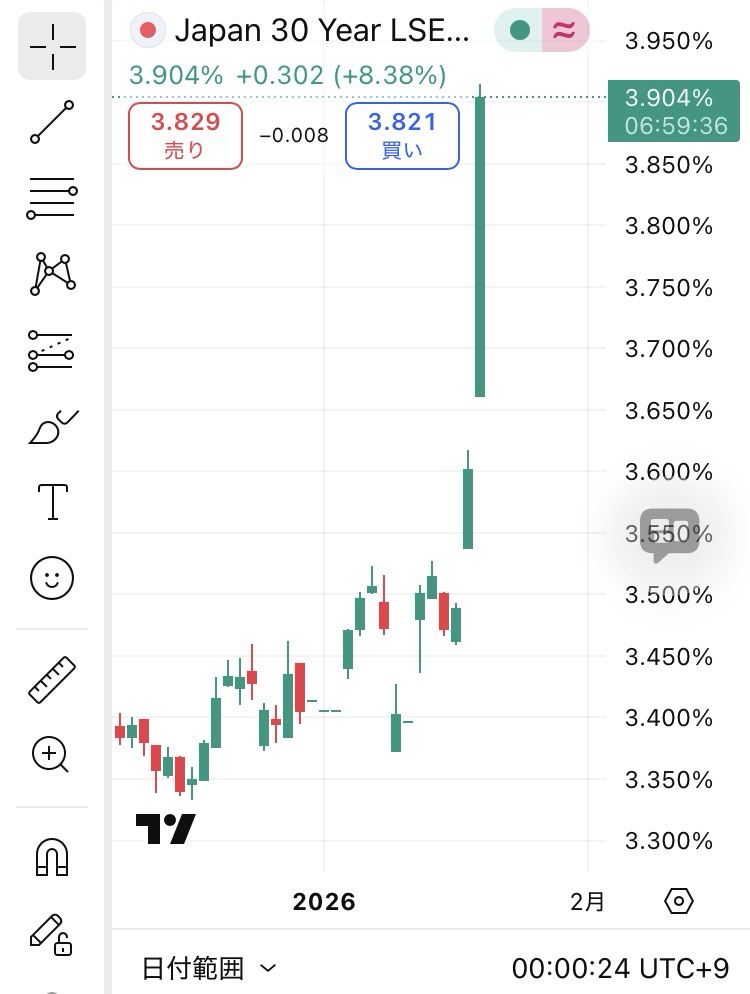Tap the zoom in magnifier tool
The height and width of the screenshot is (994, 750).
click(52, 755)
